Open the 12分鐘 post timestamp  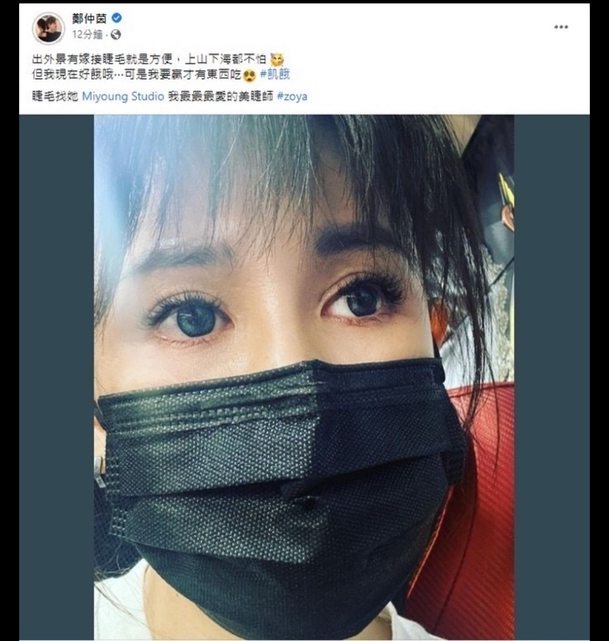pyautogui.click(x=81, y=34)
